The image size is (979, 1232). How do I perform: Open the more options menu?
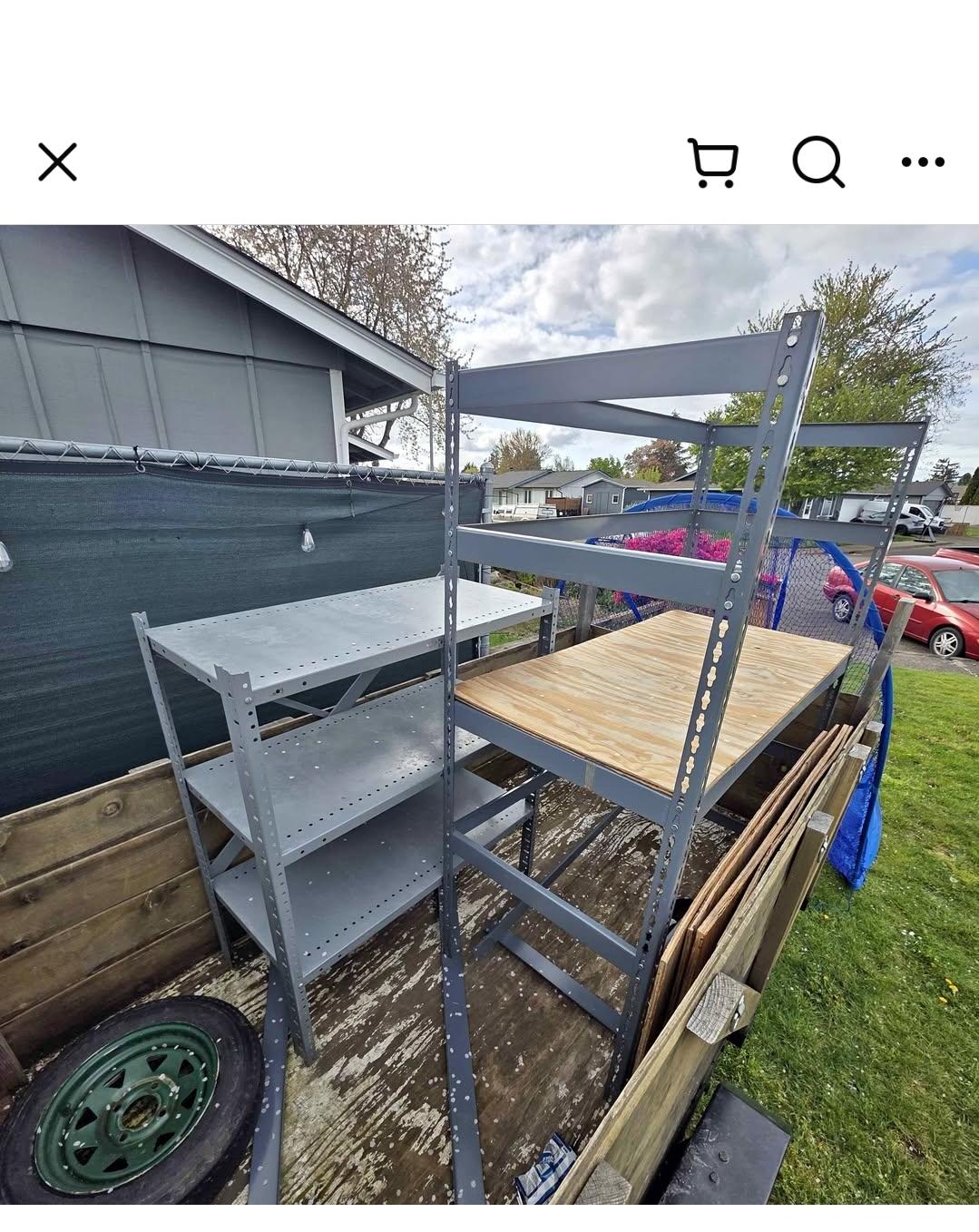click(923, 162)
